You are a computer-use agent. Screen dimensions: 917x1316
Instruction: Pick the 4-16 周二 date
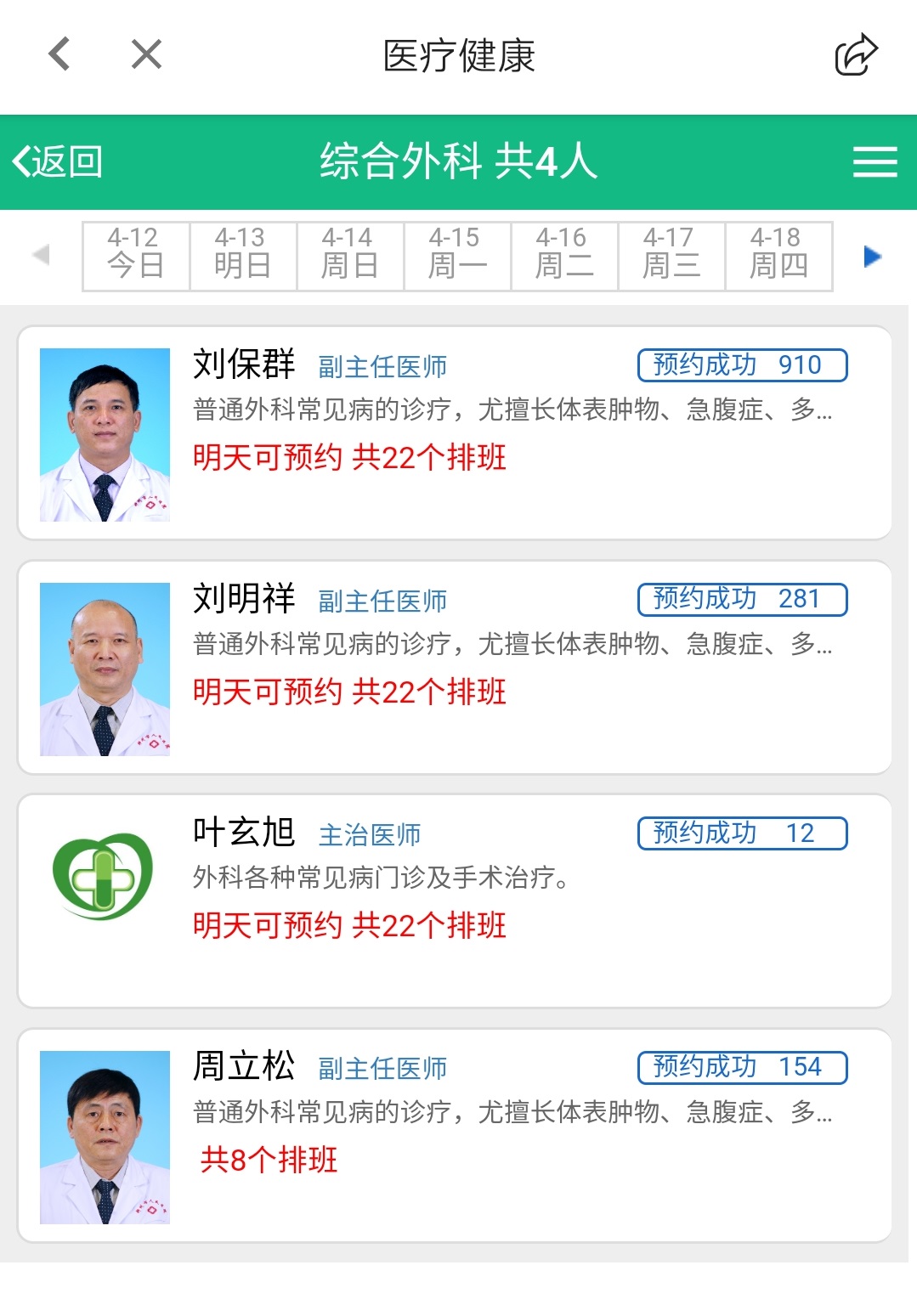[x=564, y=256]
